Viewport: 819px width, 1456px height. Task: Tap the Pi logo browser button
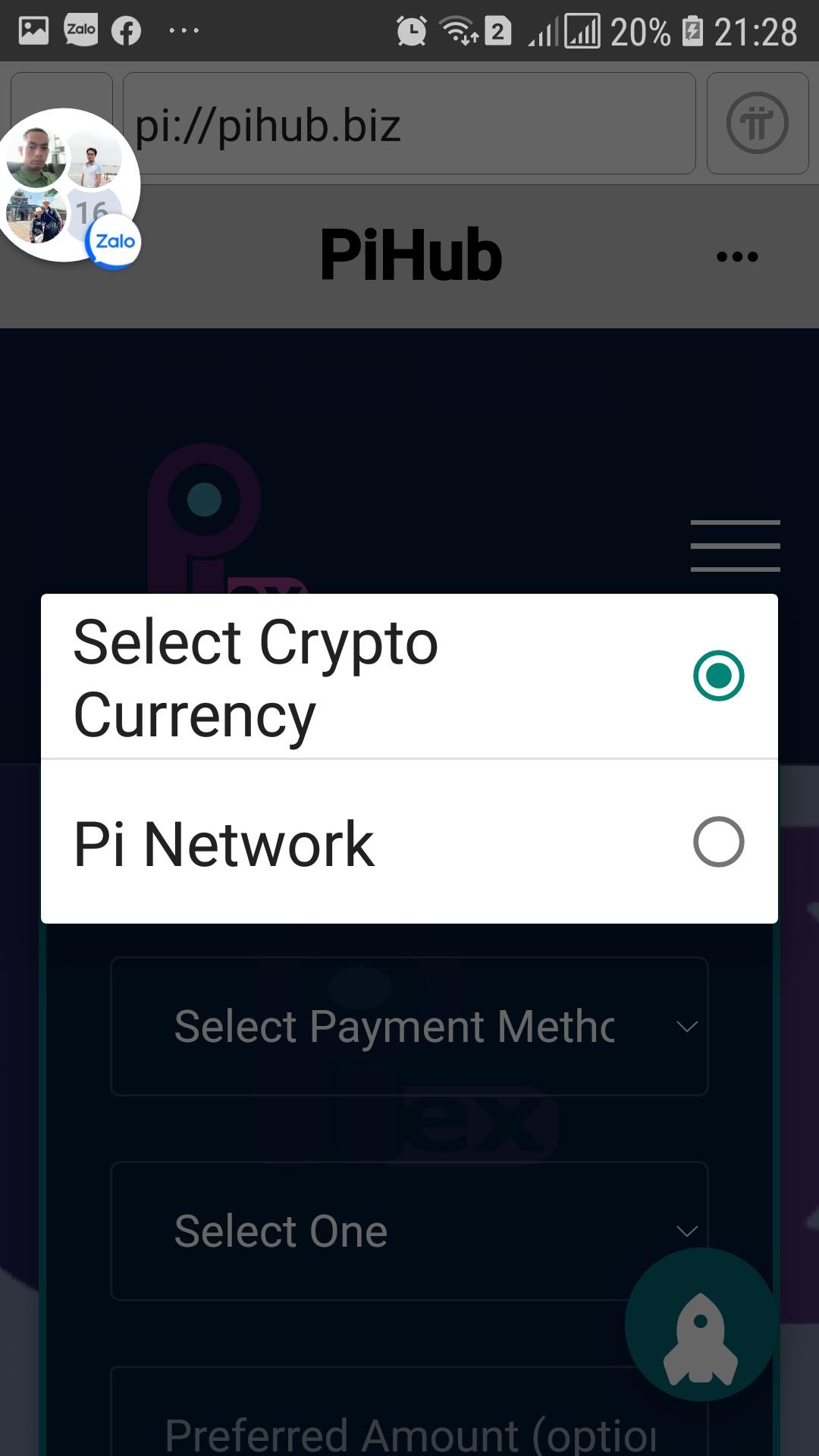757,124
